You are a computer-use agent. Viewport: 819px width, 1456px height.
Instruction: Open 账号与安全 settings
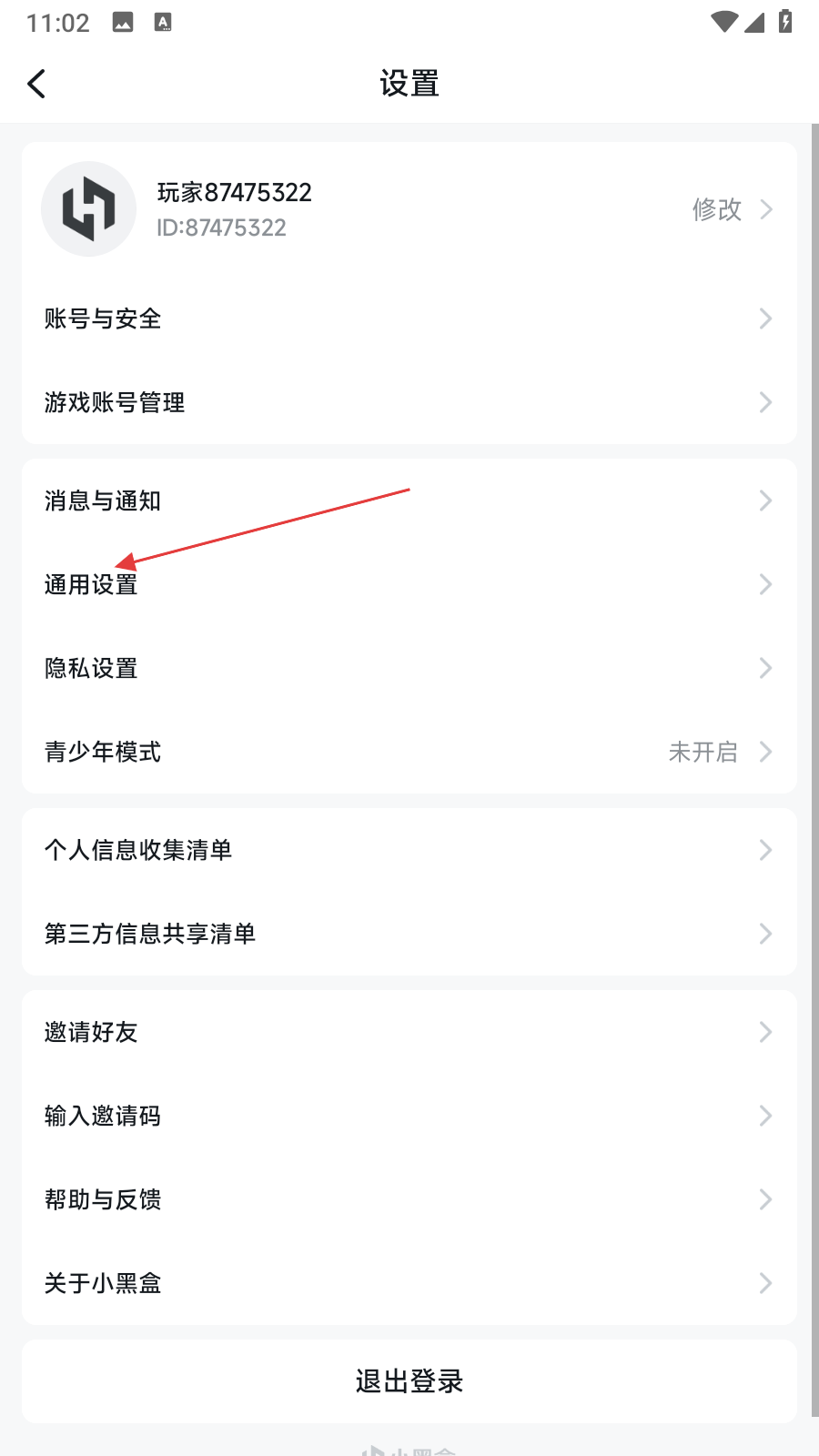pos(409,318)
